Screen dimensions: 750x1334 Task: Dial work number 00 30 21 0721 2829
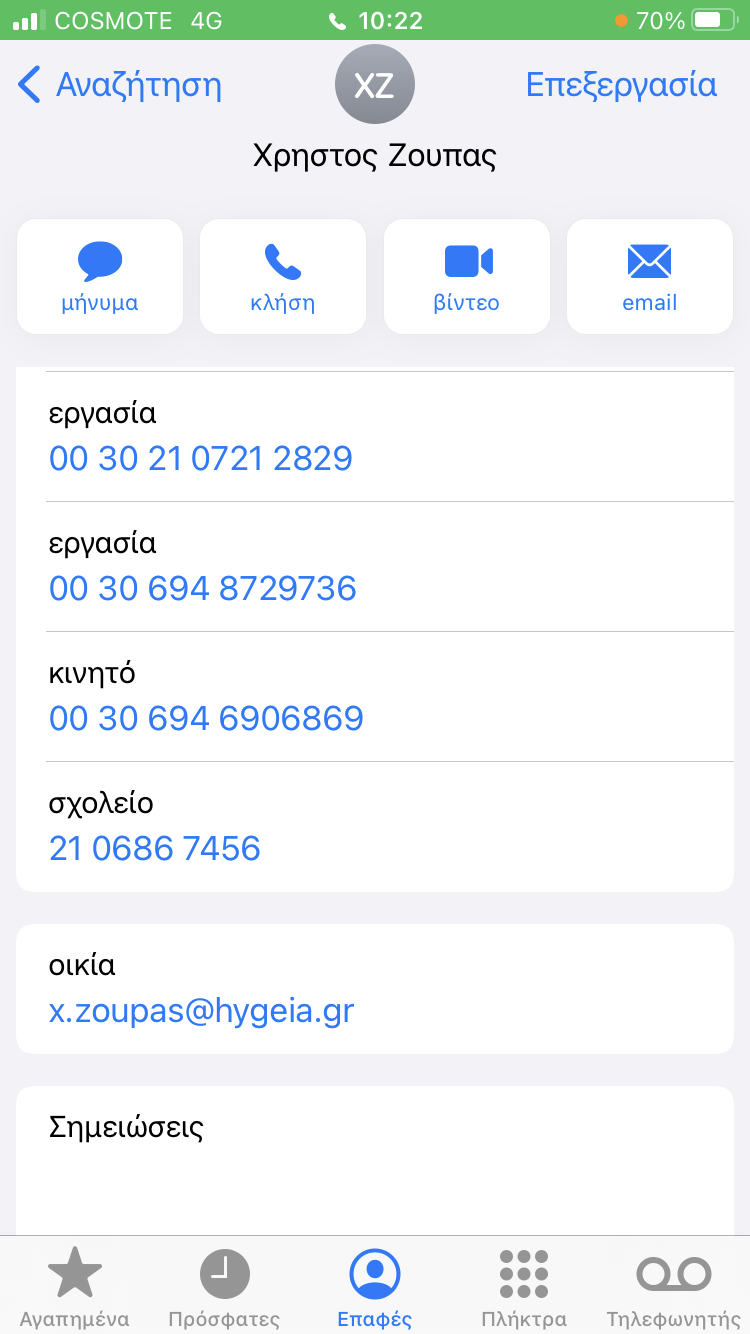click(x=201, y=459)
